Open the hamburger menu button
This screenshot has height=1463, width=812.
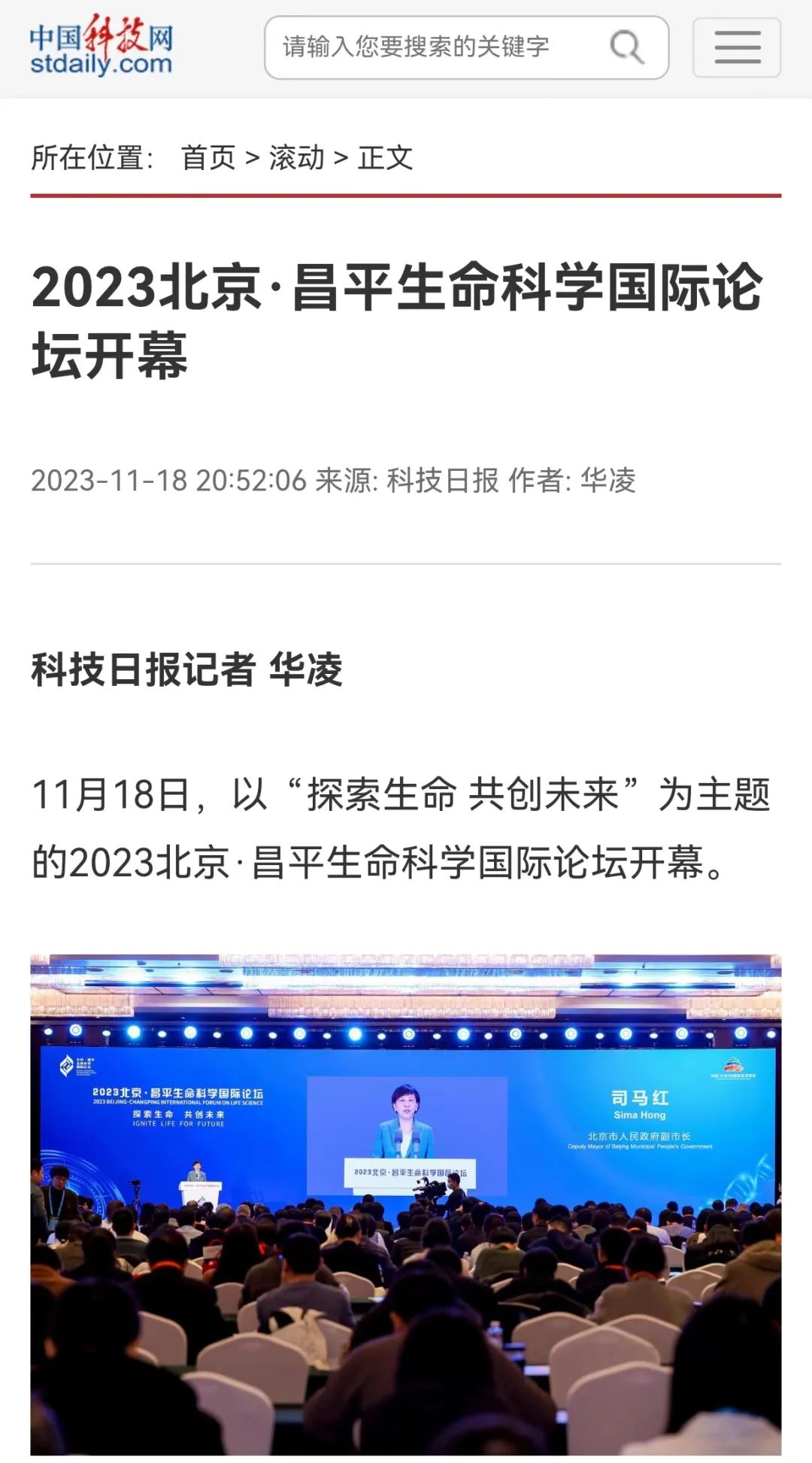(x=736, y=47)
